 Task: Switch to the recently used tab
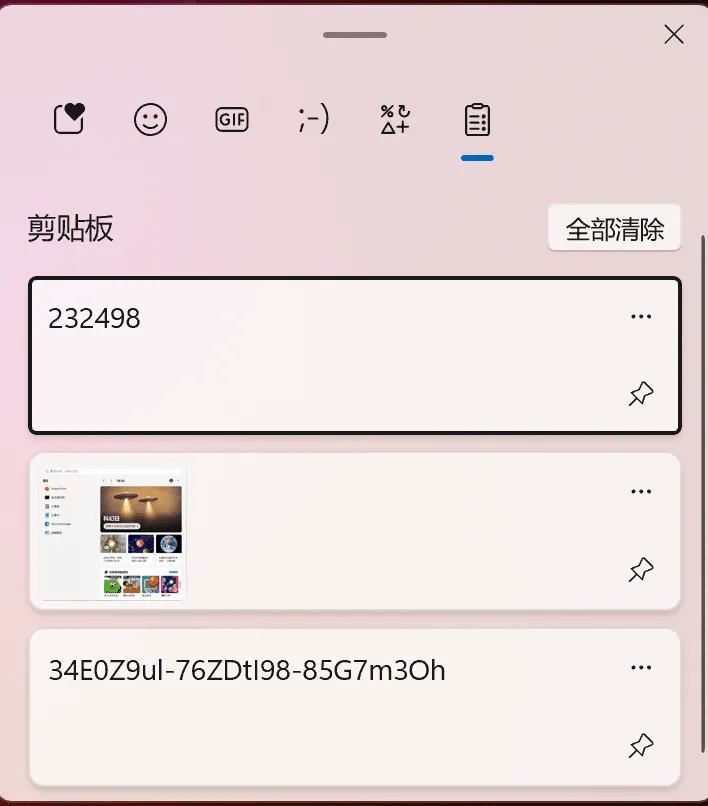pos(69,120)
